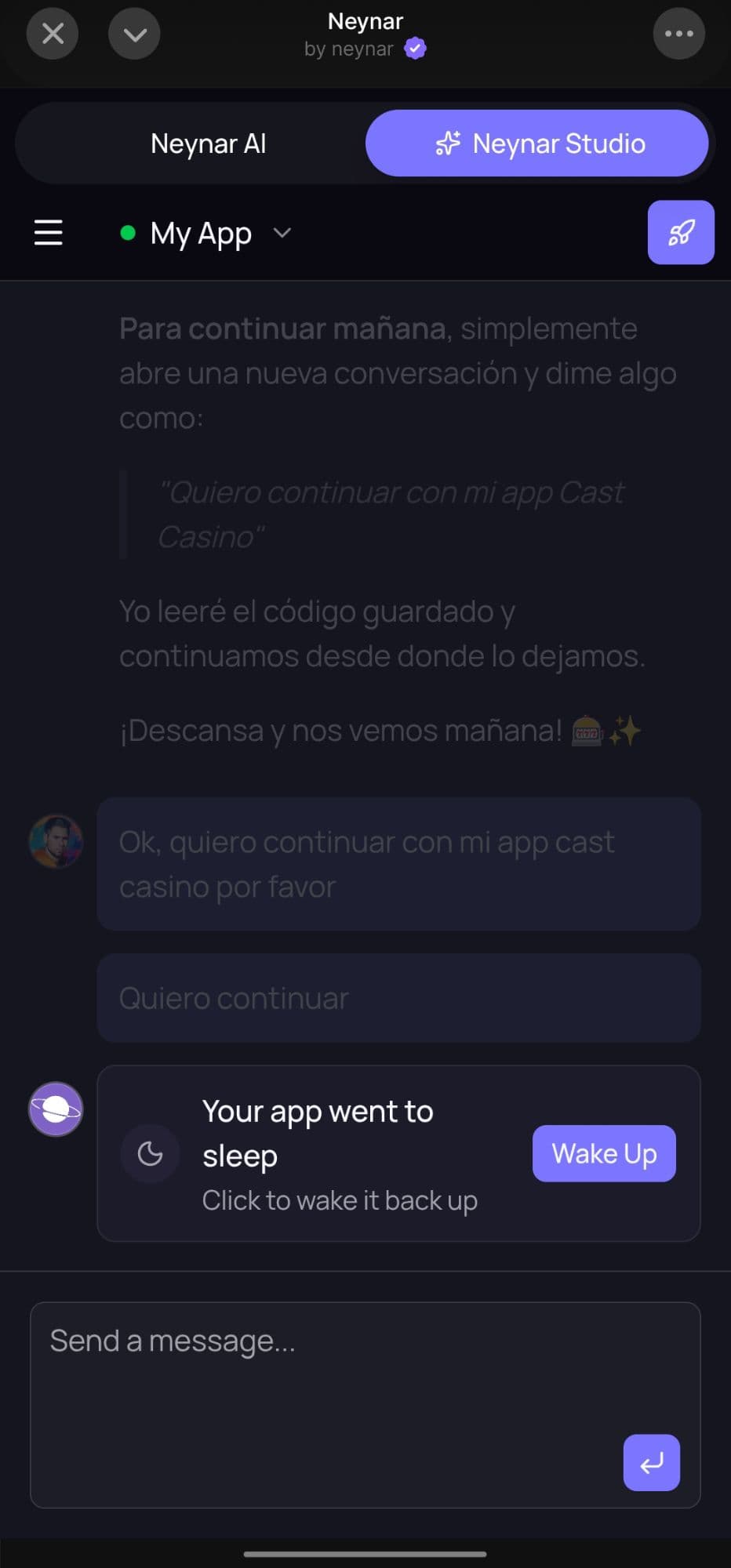Select the Neynar Studio tab
731x1568 pixels.
[x=538, y=143]
